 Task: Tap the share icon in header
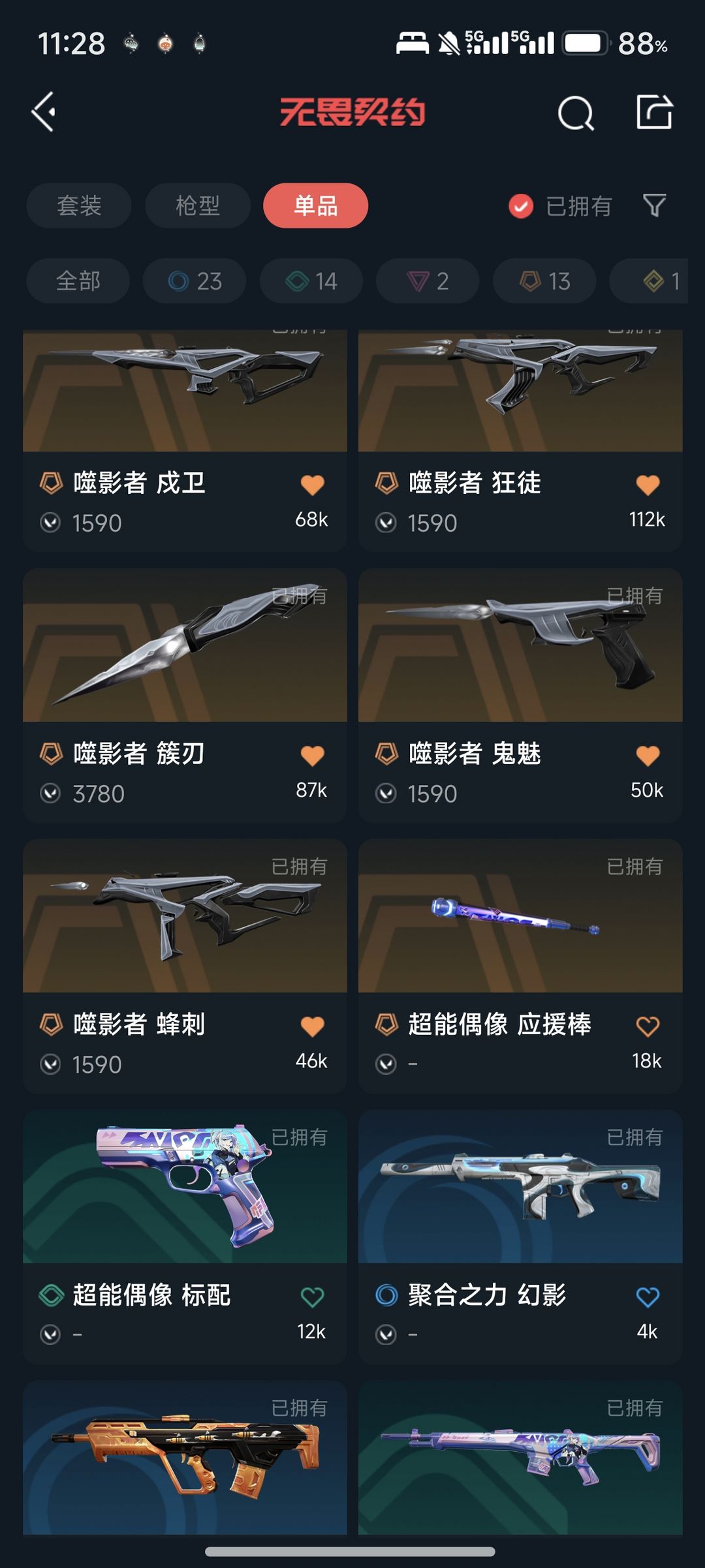[654, 112]
